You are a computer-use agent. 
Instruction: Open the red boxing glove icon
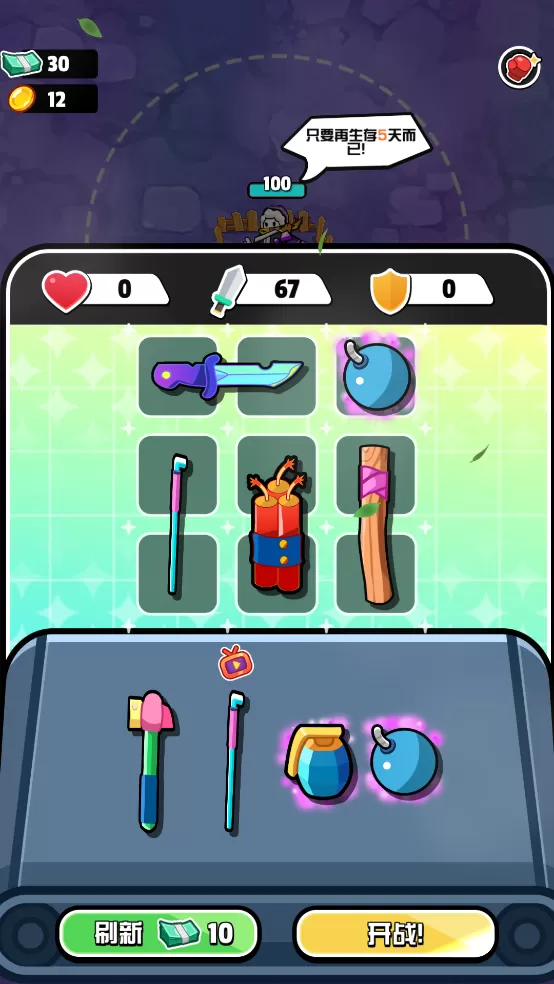coord(519,67)
